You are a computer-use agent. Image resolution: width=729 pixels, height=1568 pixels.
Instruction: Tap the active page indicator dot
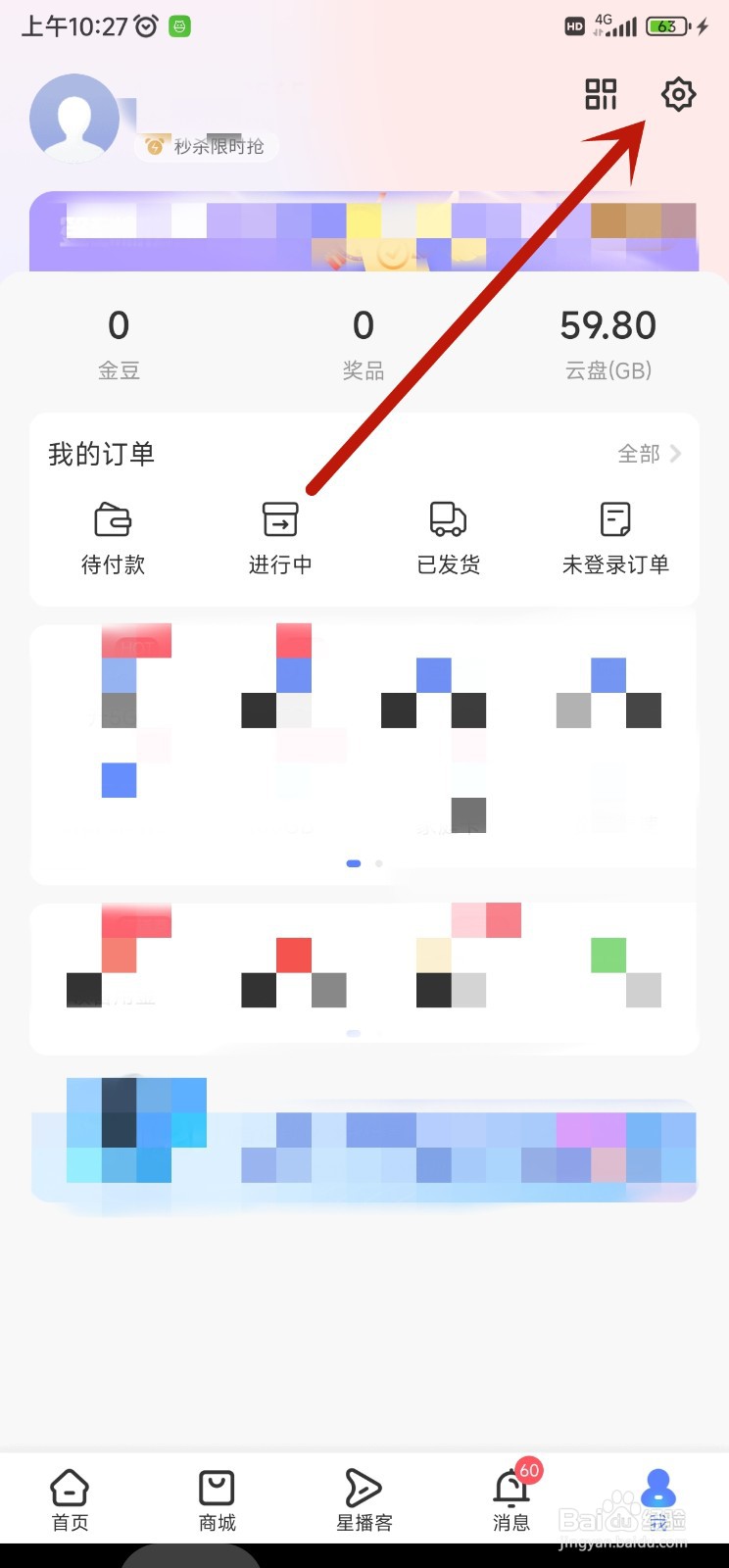click(x=354, y=863)
